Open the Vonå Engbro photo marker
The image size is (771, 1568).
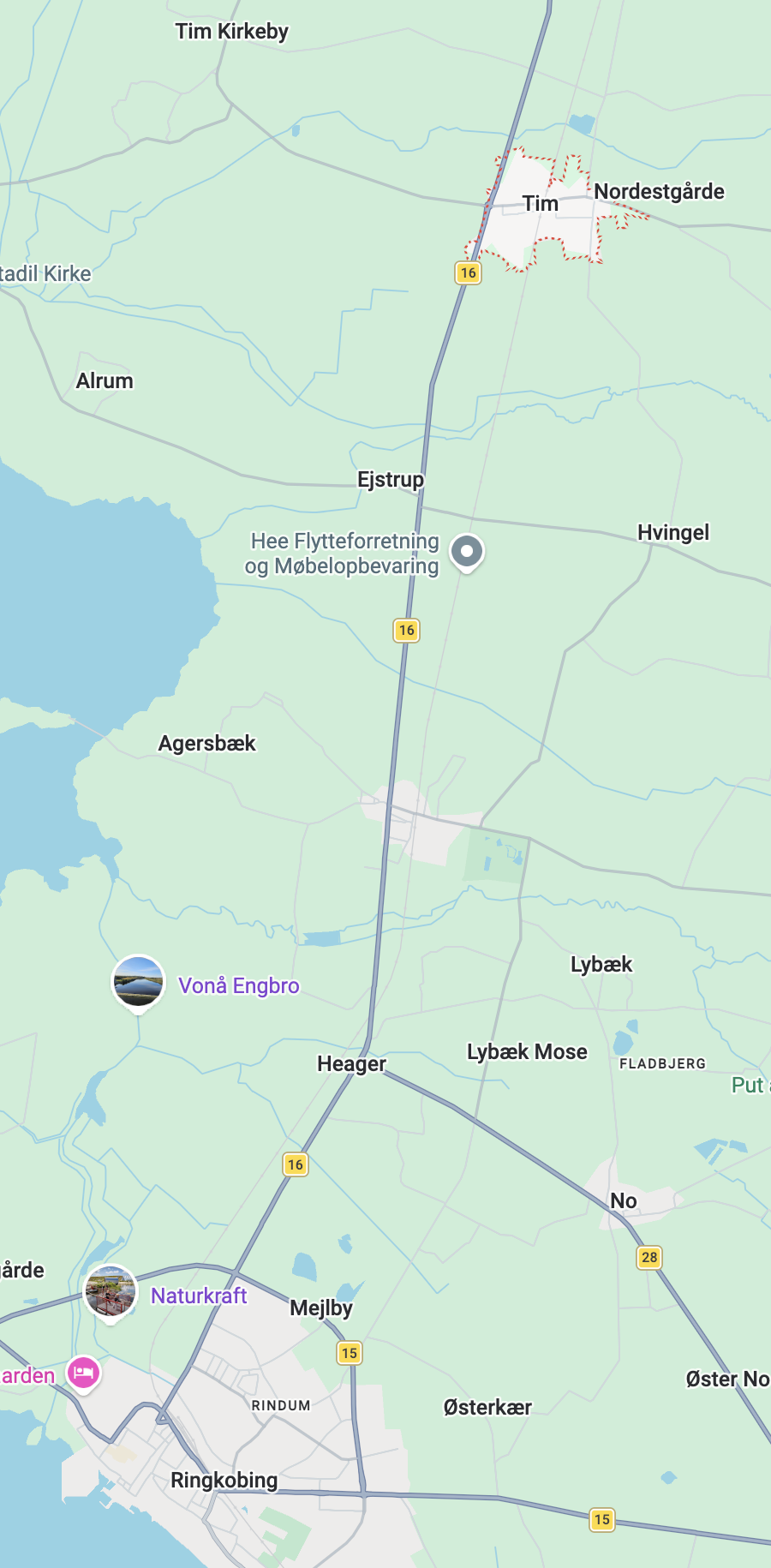[138, 983]
